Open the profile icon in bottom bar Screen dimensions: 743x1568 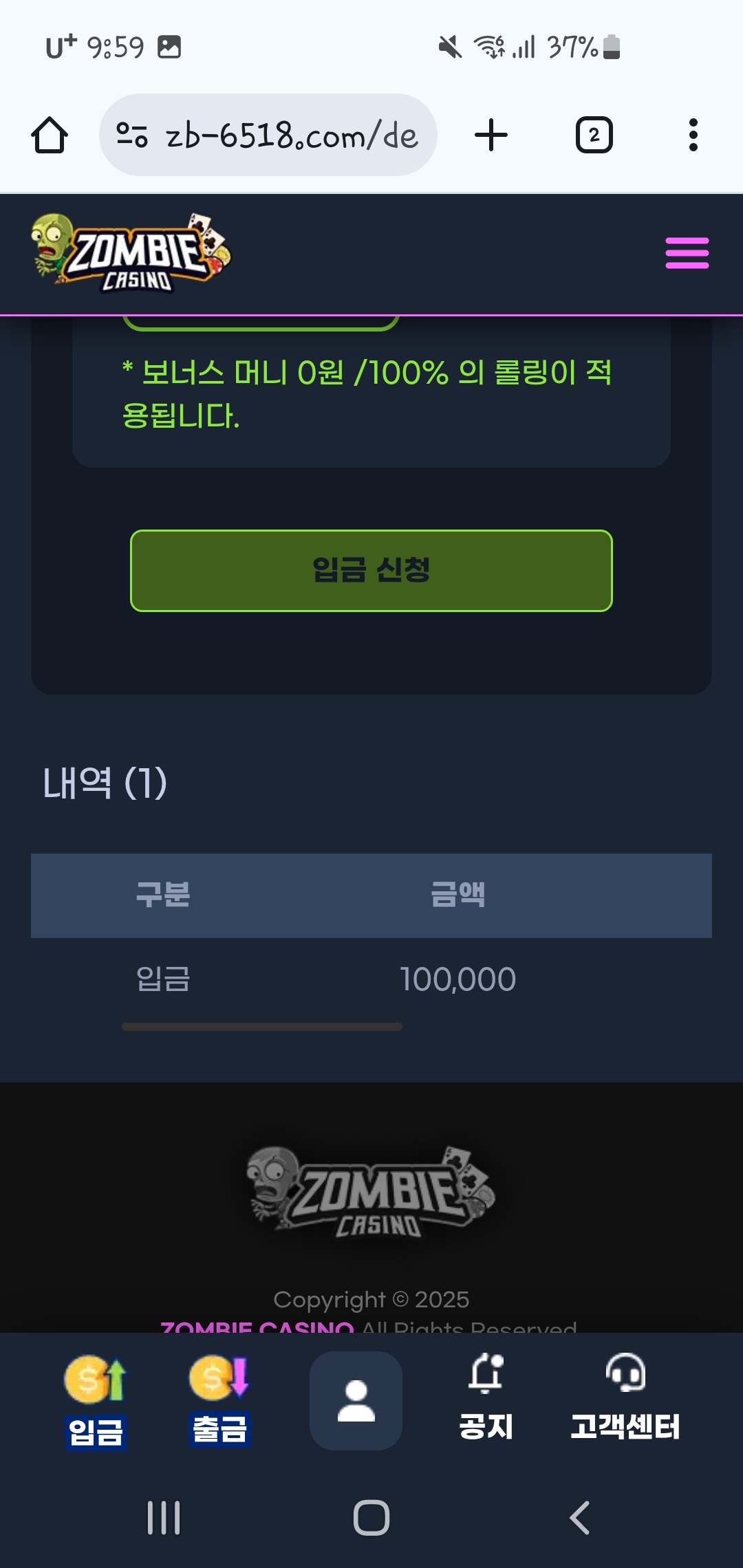356,1401
